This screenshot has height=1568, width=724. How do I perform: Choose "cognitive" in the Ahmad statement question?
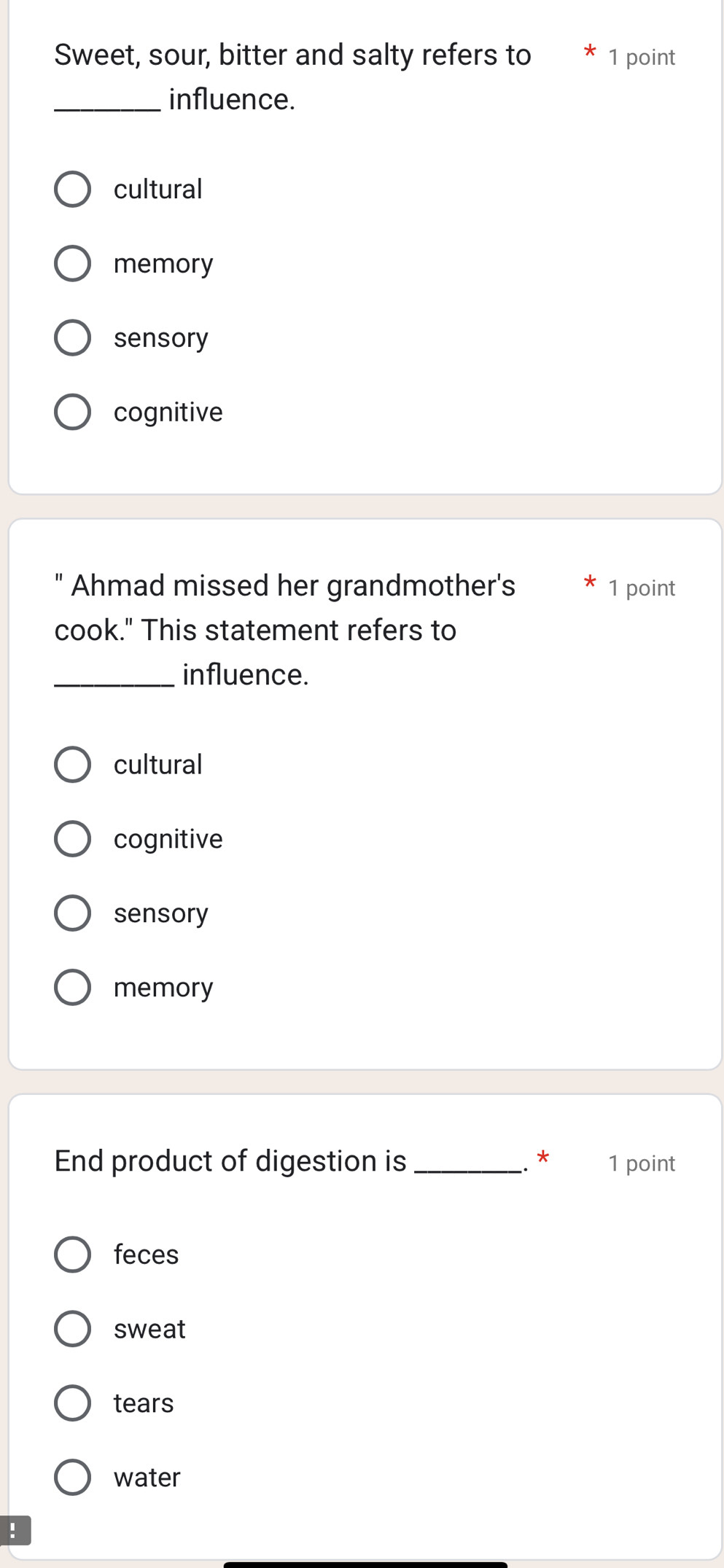[x=73, y=838]
